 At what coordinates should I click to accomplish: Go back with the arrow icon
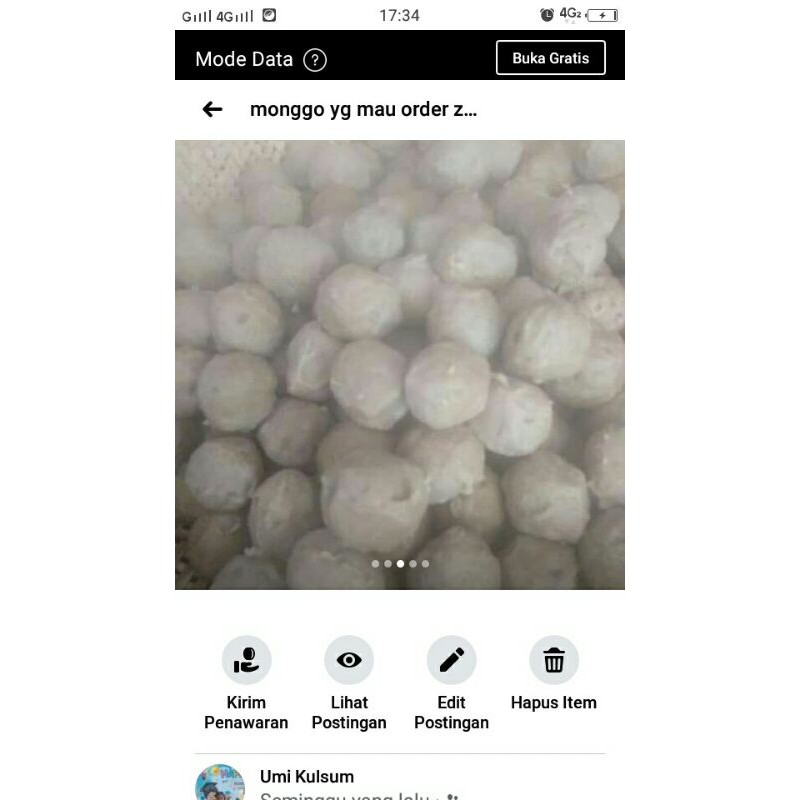pyautogui.click(x=212, y=109)
